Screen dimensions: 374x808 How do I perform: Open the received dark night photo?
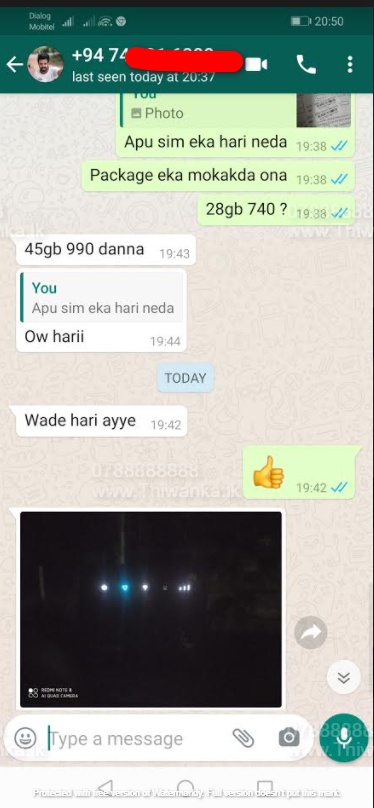(x=151, y=609)
